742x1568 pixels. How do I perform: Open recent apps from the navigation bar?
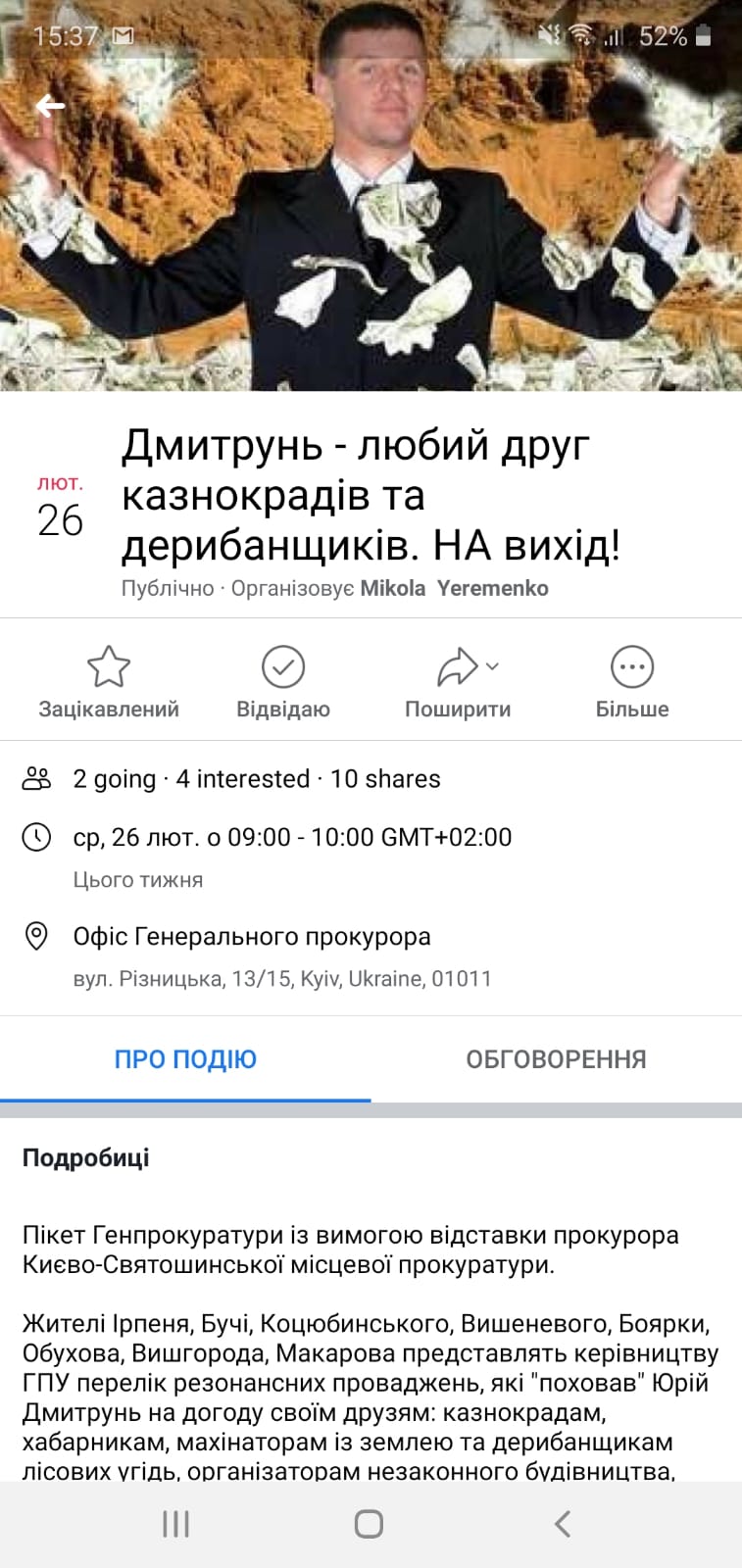pos(175,1524)
